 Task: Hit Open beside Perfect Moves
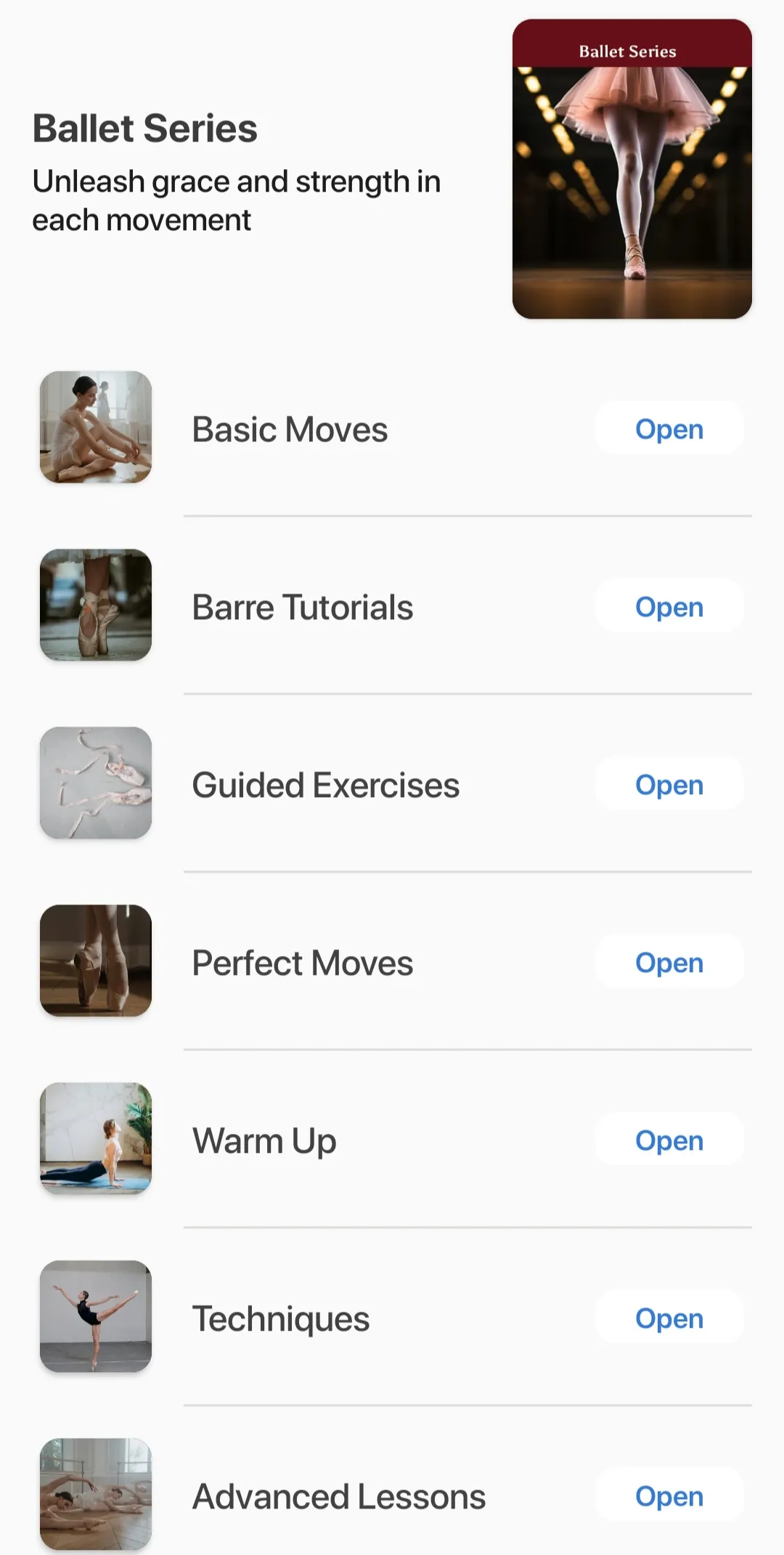pos(669,962)
